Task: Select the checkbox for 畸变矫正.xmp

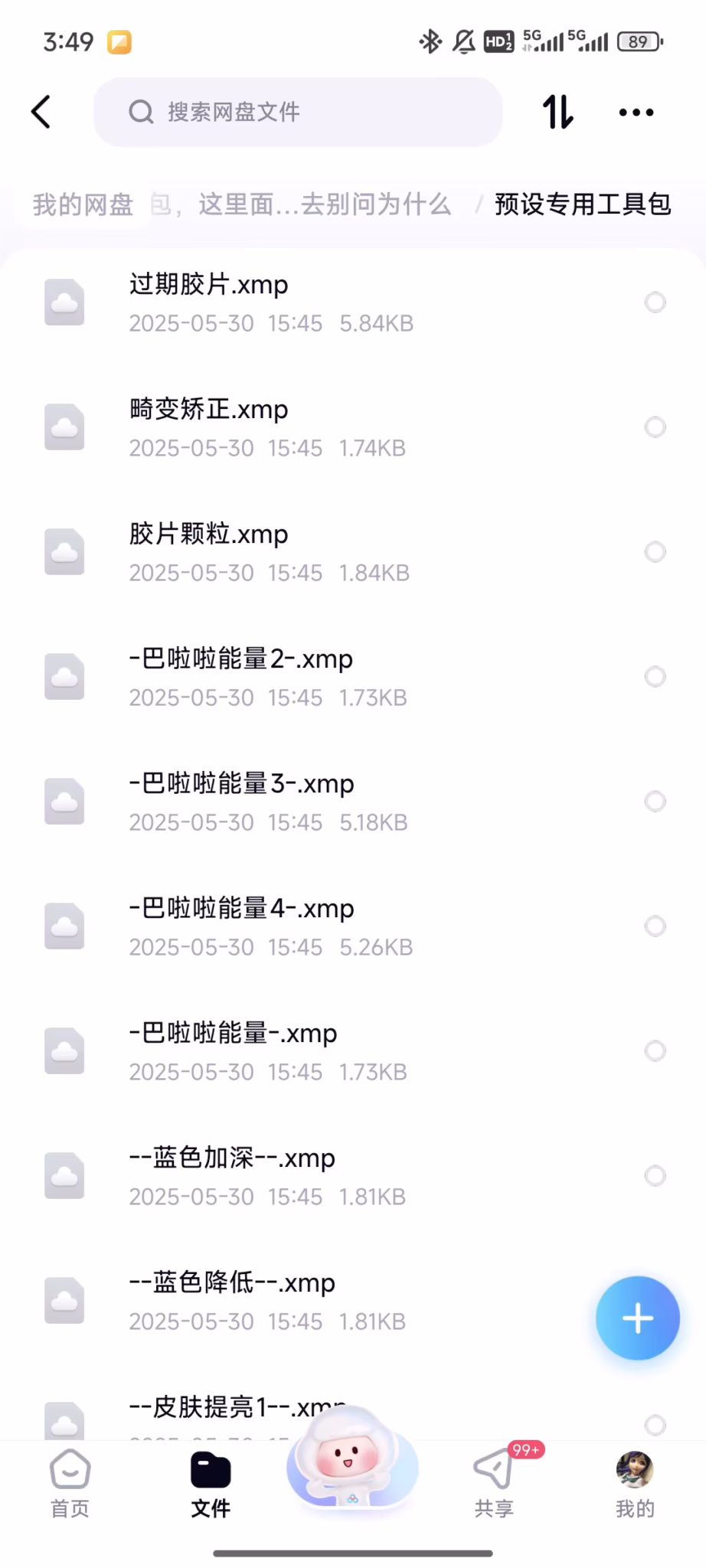Action: (x=655, y=427)
